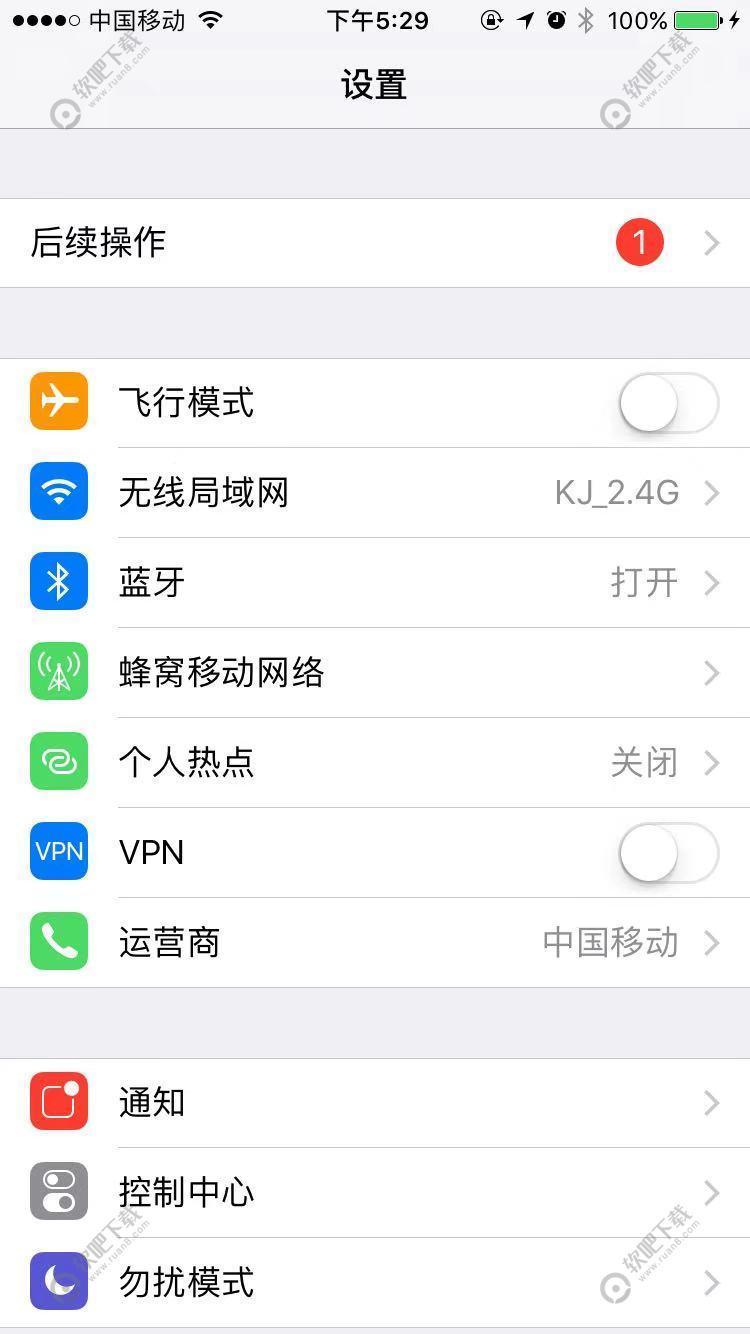The image size is (750, 1334).
Task: Open Personal Hotspot via its chevron
Action: (x=711, y=762)
